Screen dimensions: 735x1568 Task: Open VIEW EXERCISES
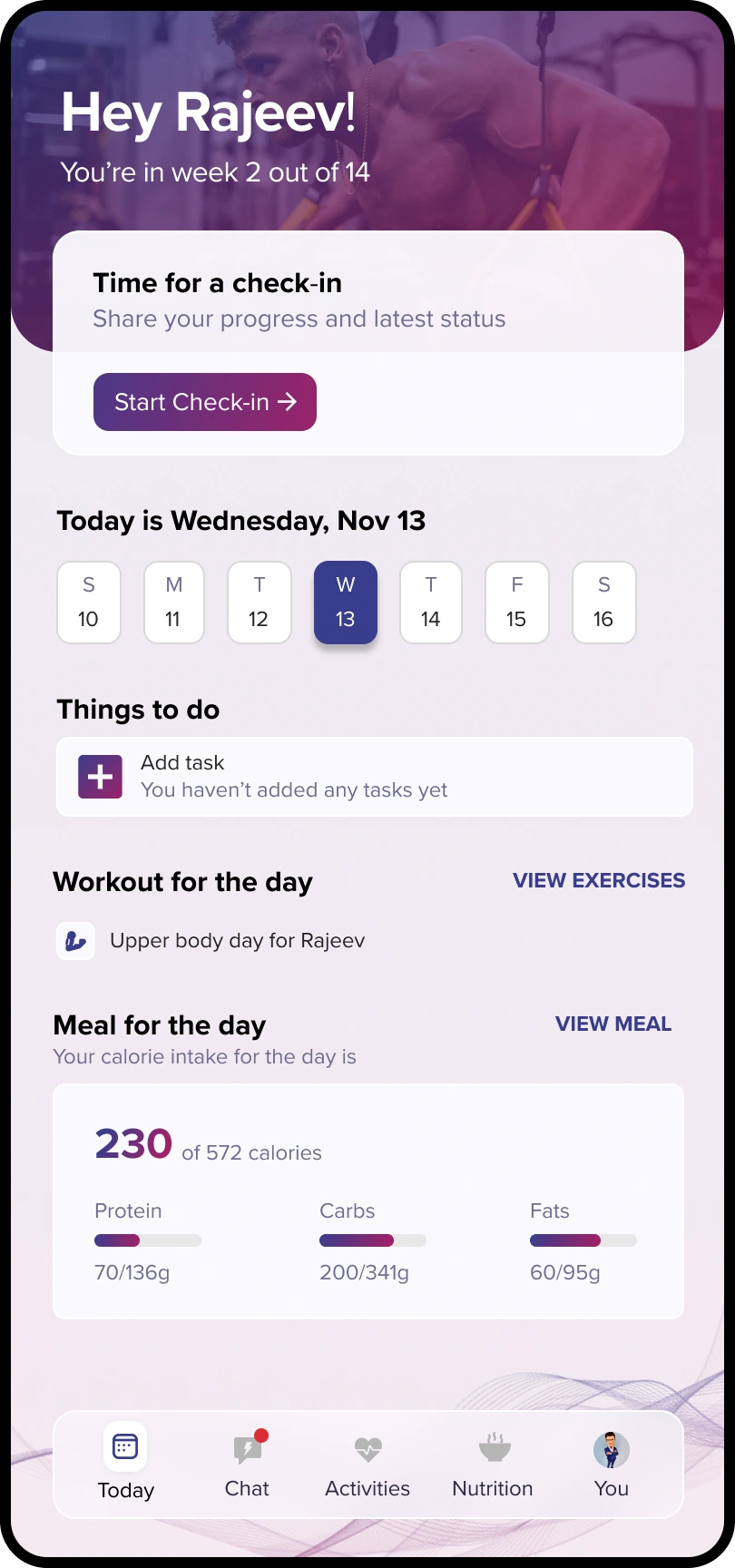tap(599, 880)
